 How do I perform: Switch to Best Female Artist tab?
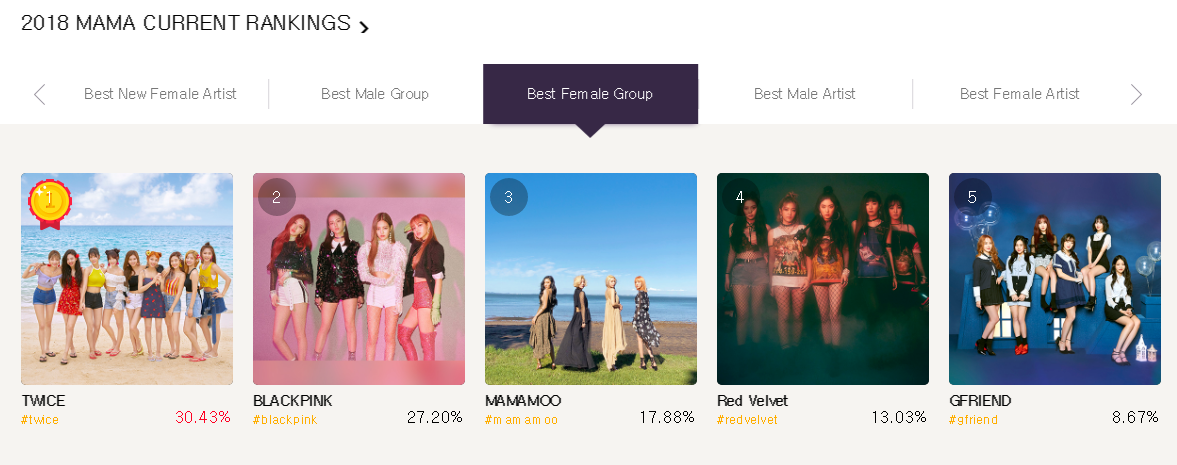[x=1019, y=94]
